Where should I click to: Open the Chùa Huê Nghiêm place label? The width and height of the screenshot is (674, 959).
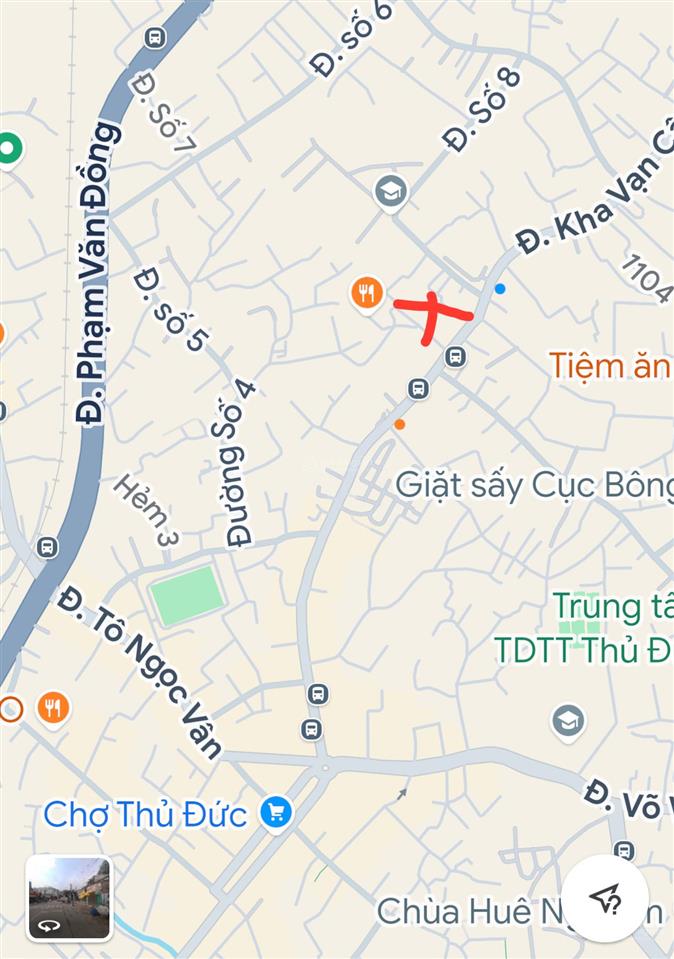[519, 911]
